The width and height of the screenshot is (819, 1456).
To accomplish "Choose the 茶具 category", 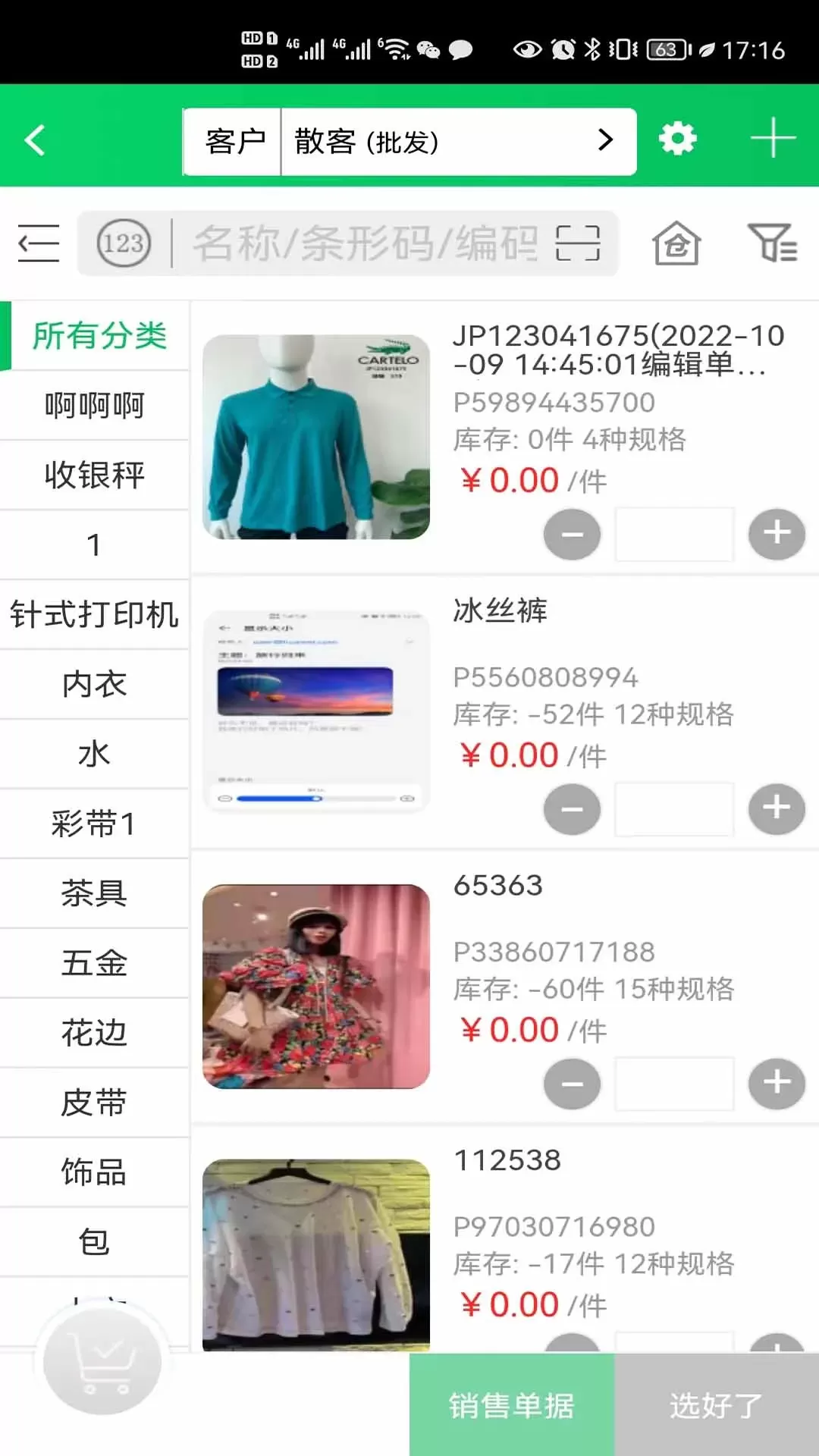I will (x=95, y=893).
